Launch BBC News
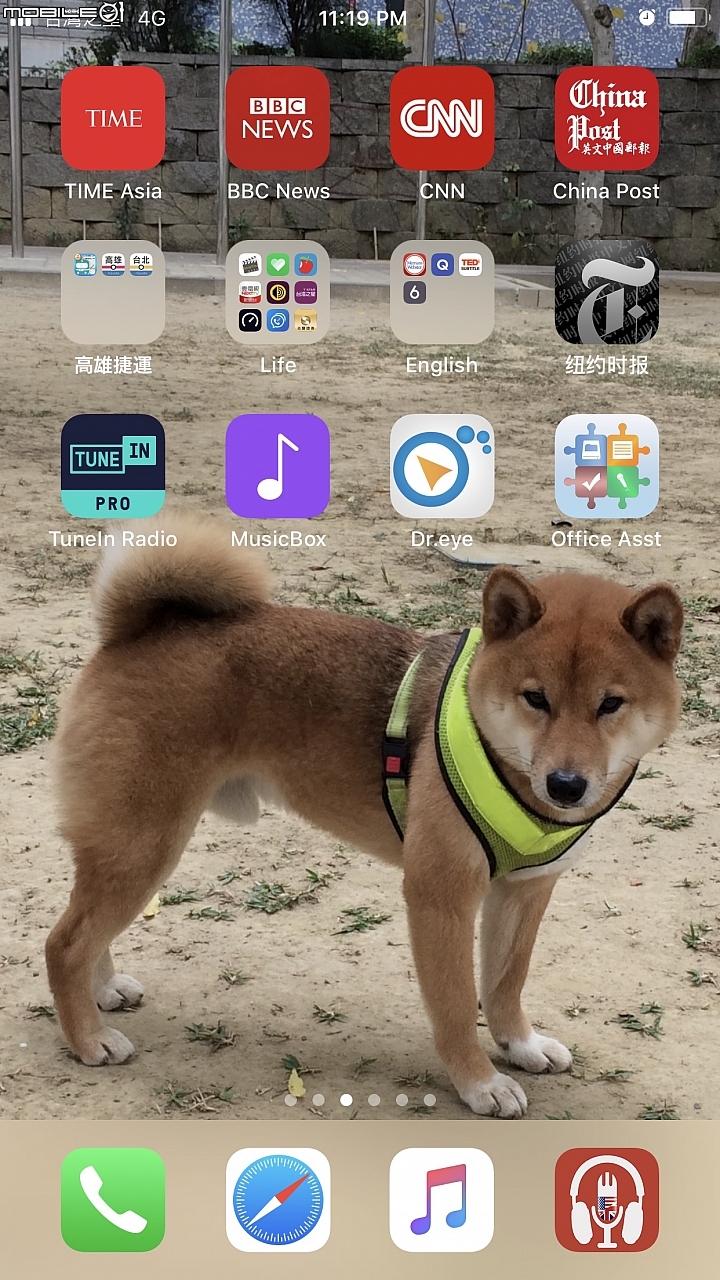720x1280 pixels. point(277,118)
